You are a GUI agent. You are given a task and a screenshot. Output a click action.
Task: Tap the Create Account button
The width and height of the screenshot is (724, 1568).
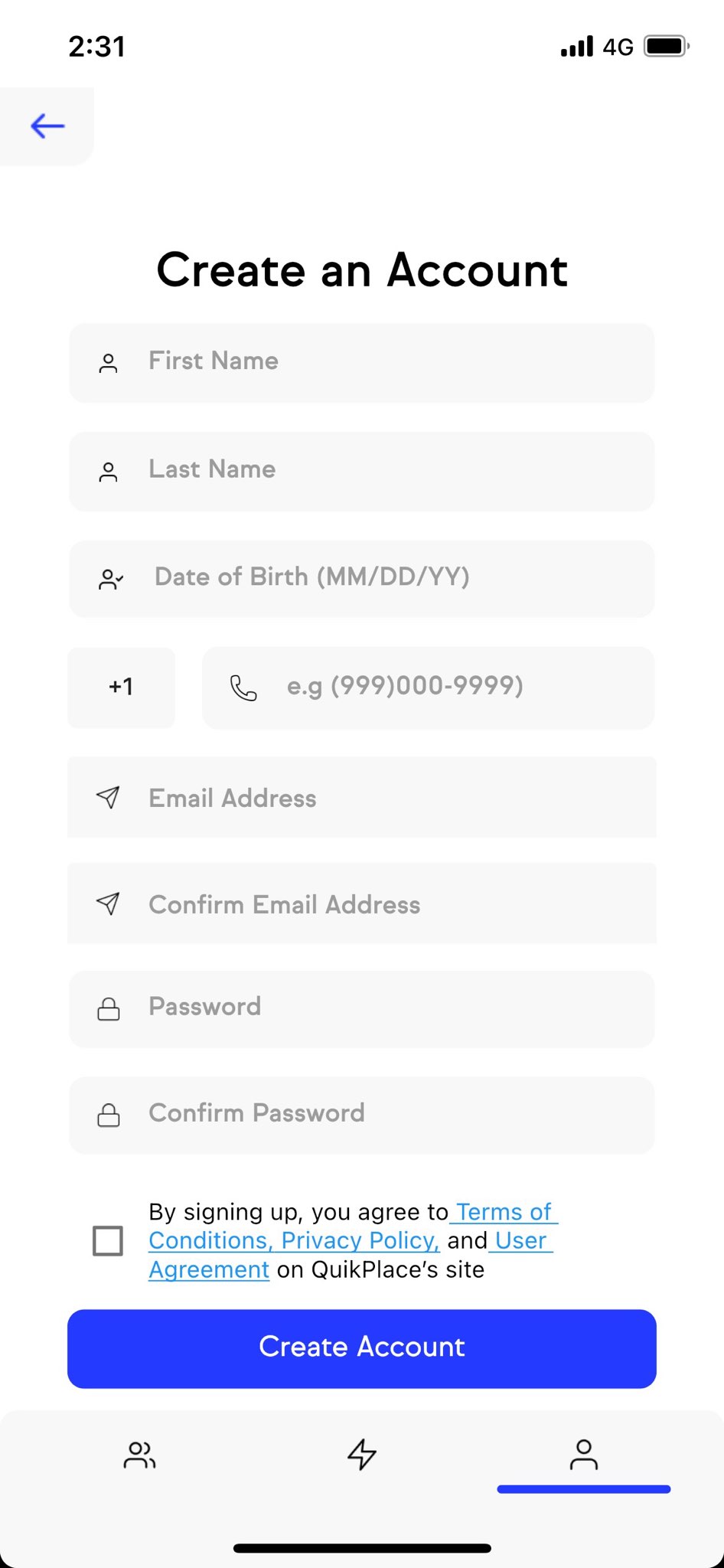tap(361, 1347)
